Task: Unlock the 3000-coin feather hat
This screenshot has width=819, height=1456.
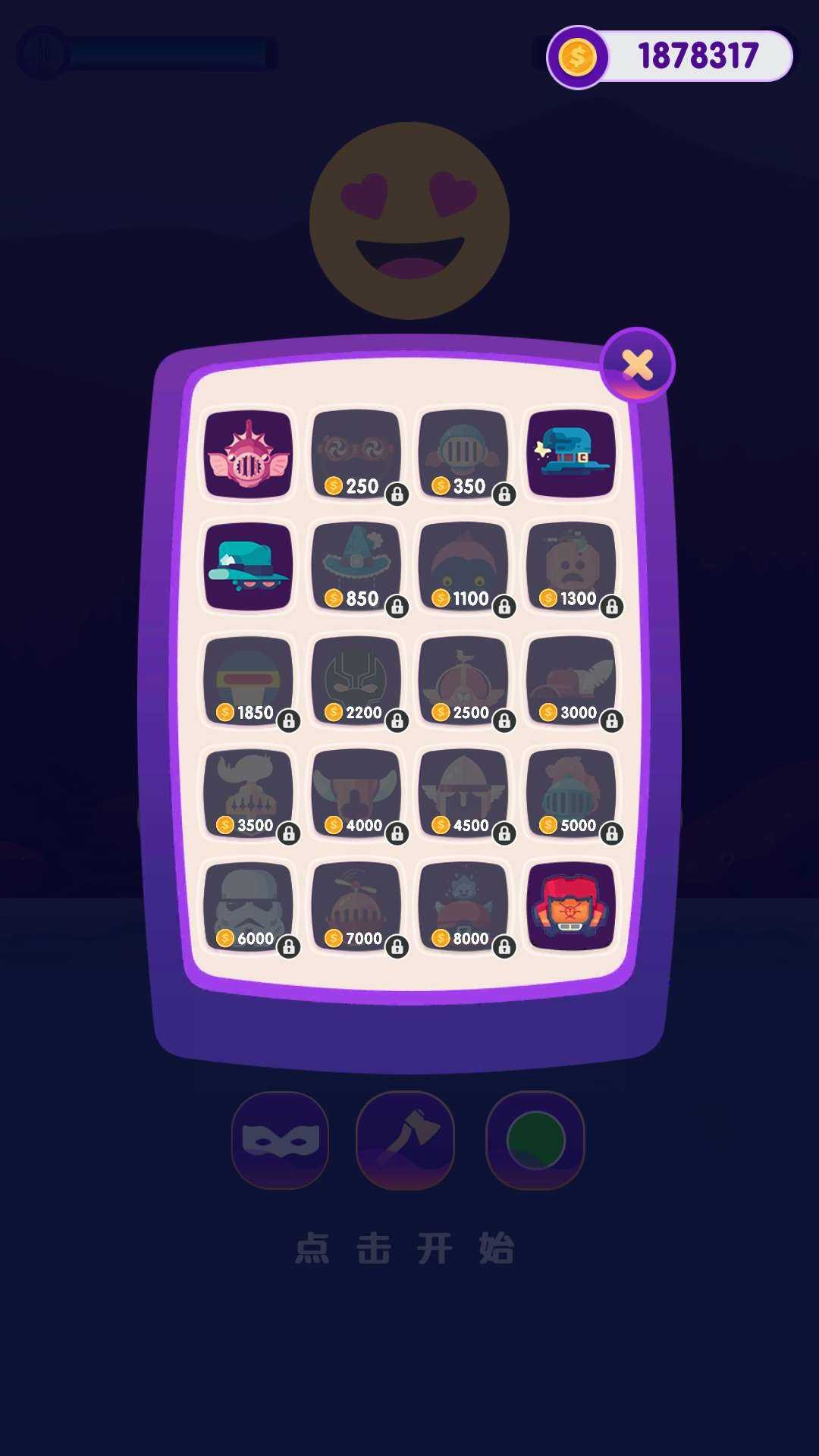Action: pyautogui.click(x=571, y=680)
